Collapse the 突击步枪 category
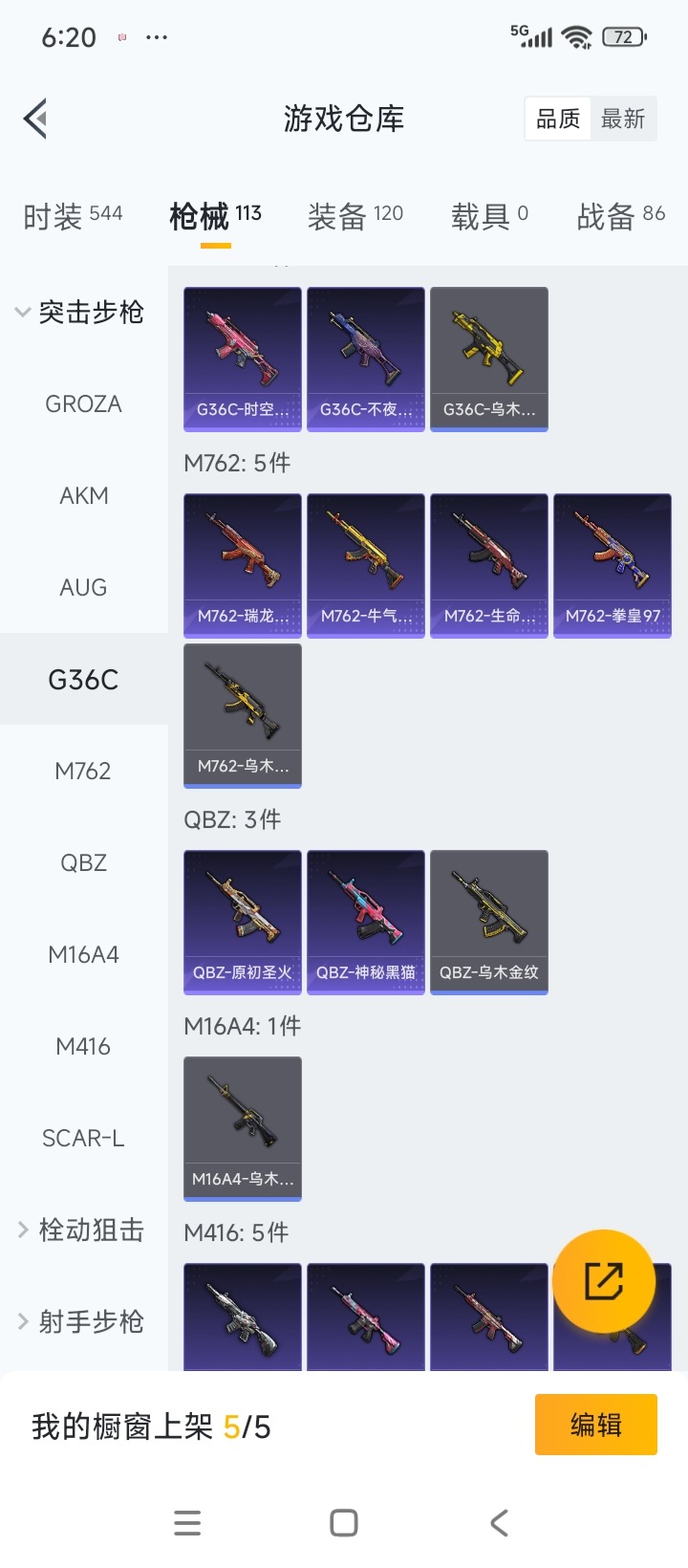The image size is (688, 1568). tap(80, 312)
